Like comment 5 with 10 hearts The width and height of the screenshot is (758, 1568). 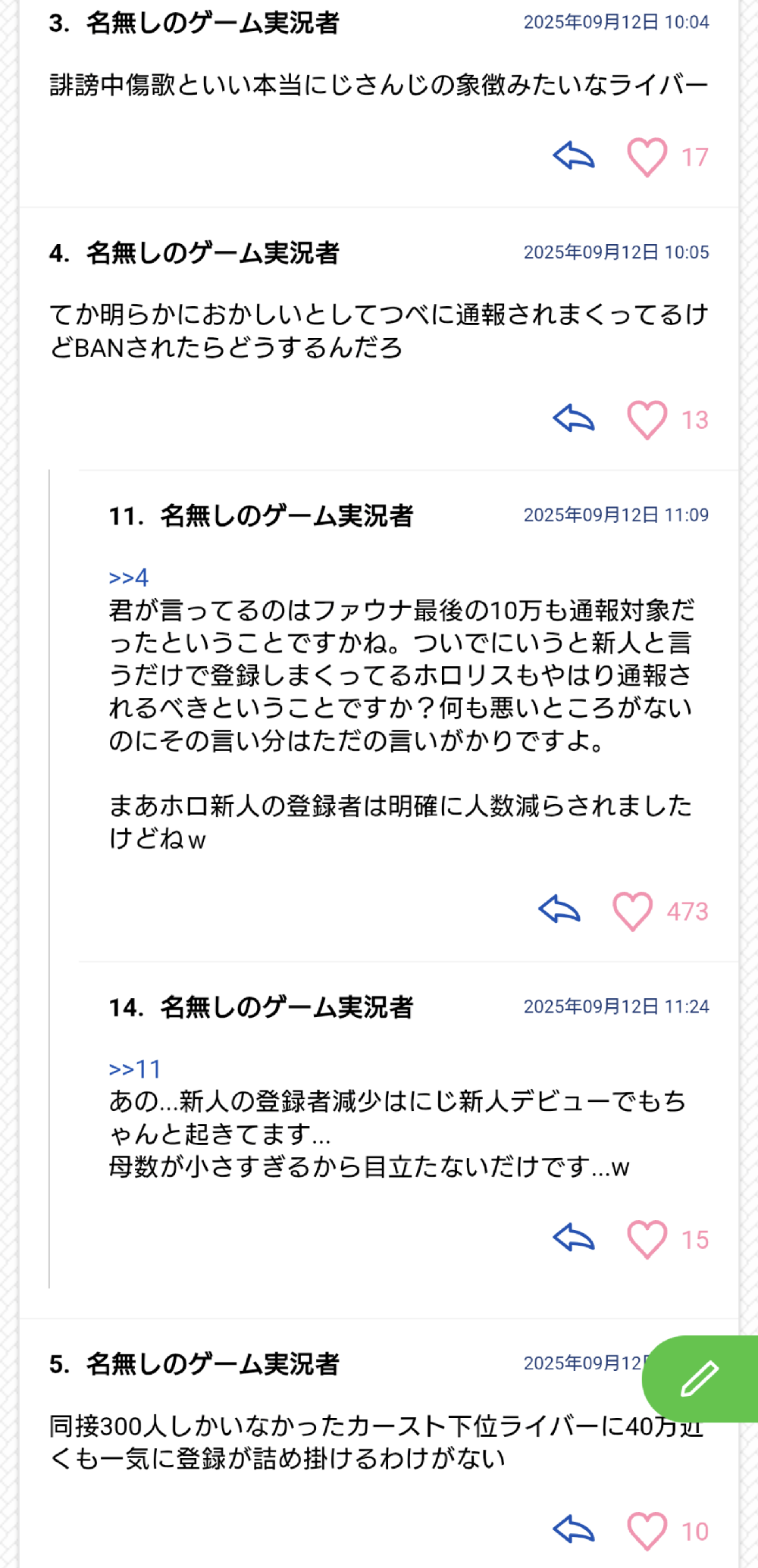click(x=647, y=1531)
